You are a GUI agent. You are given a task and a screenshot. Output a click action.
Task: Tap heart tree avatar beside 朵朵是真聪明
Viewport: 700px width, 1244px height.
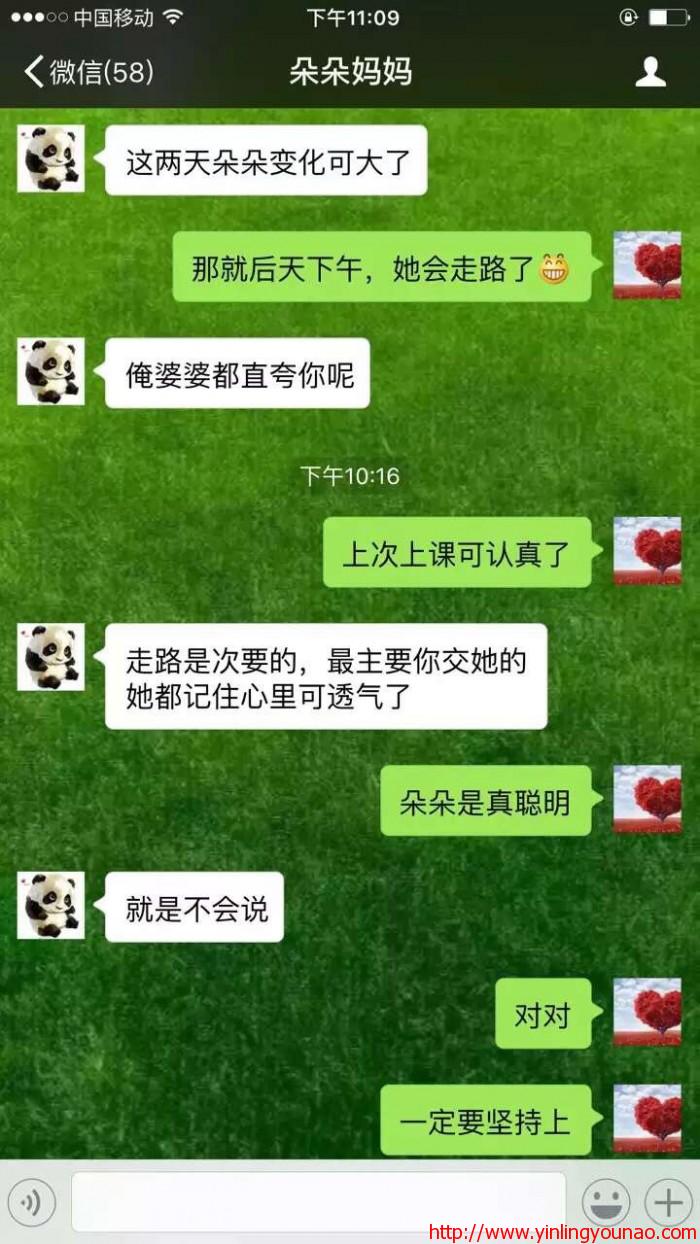[646, 800]
